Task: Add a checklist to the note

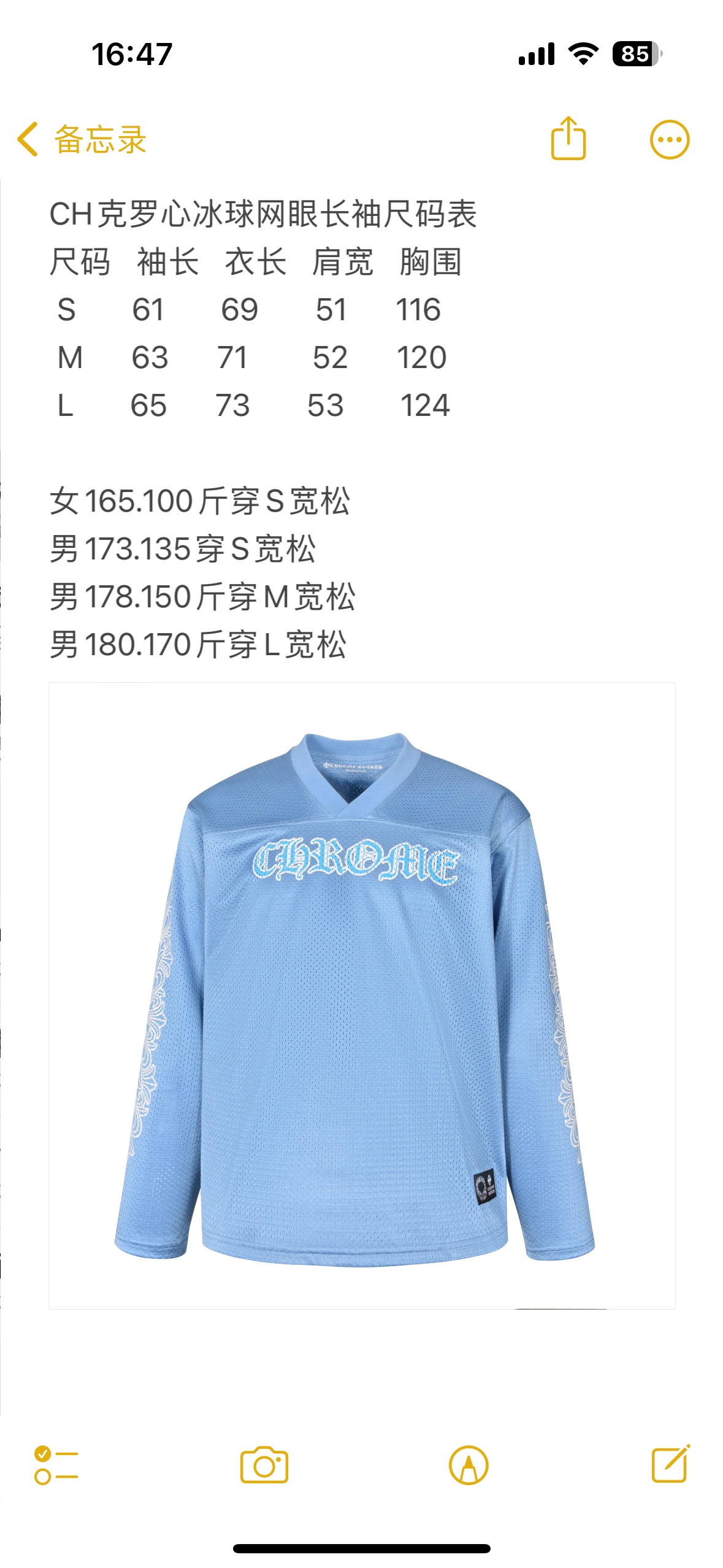Action: tap(56, 1465)
